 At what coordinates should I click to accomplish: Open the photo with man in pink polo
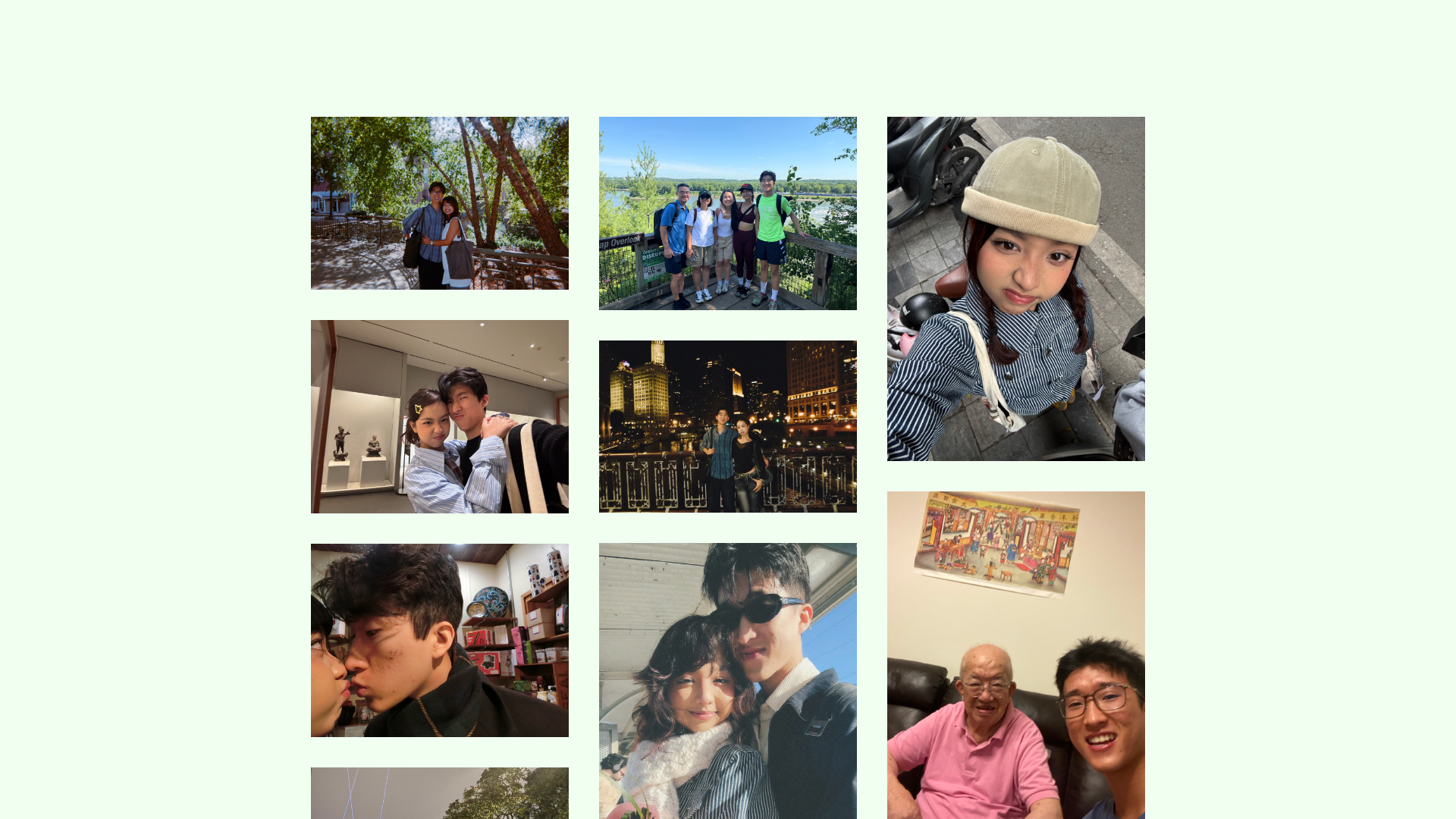[1015, 654]
